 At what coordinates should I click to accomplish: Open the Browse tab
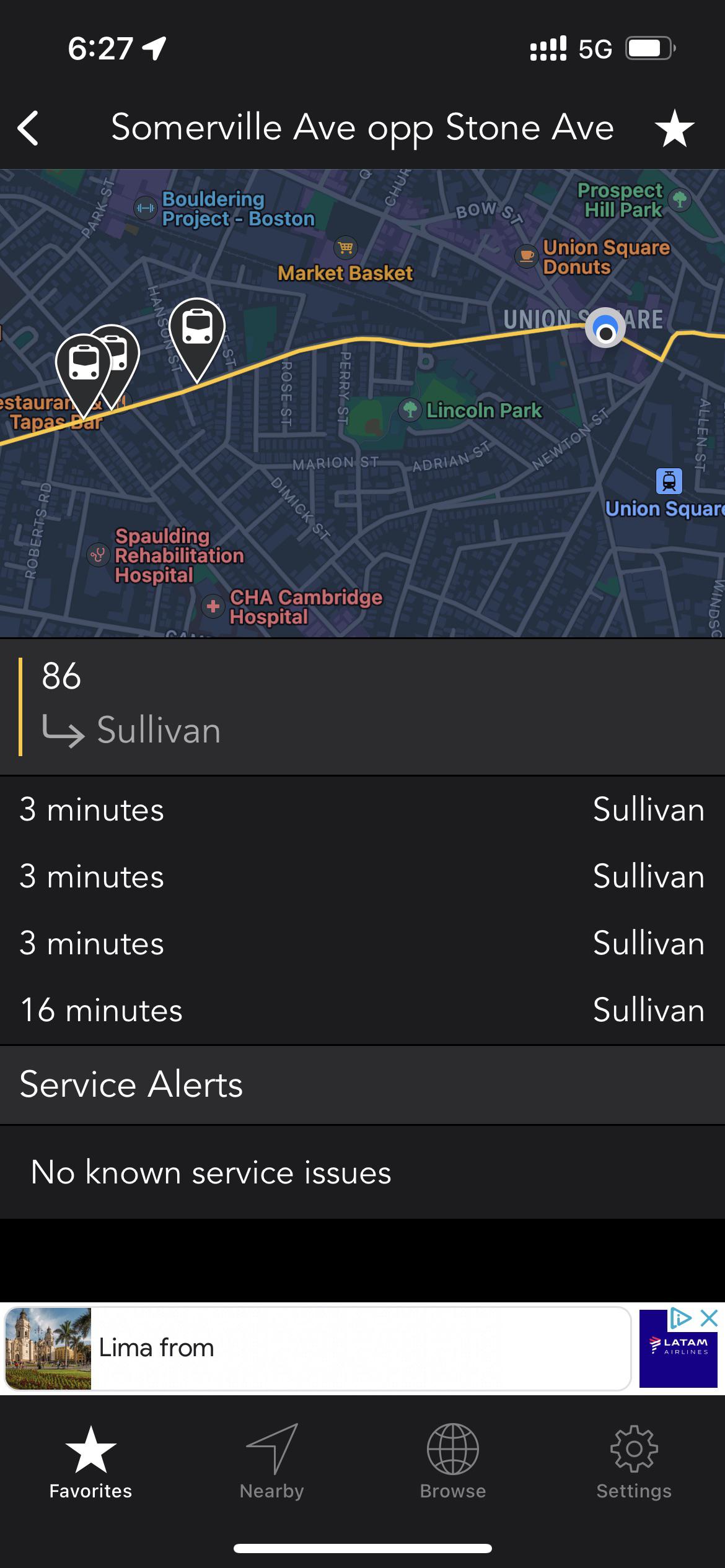click(x=452, y=1461)
